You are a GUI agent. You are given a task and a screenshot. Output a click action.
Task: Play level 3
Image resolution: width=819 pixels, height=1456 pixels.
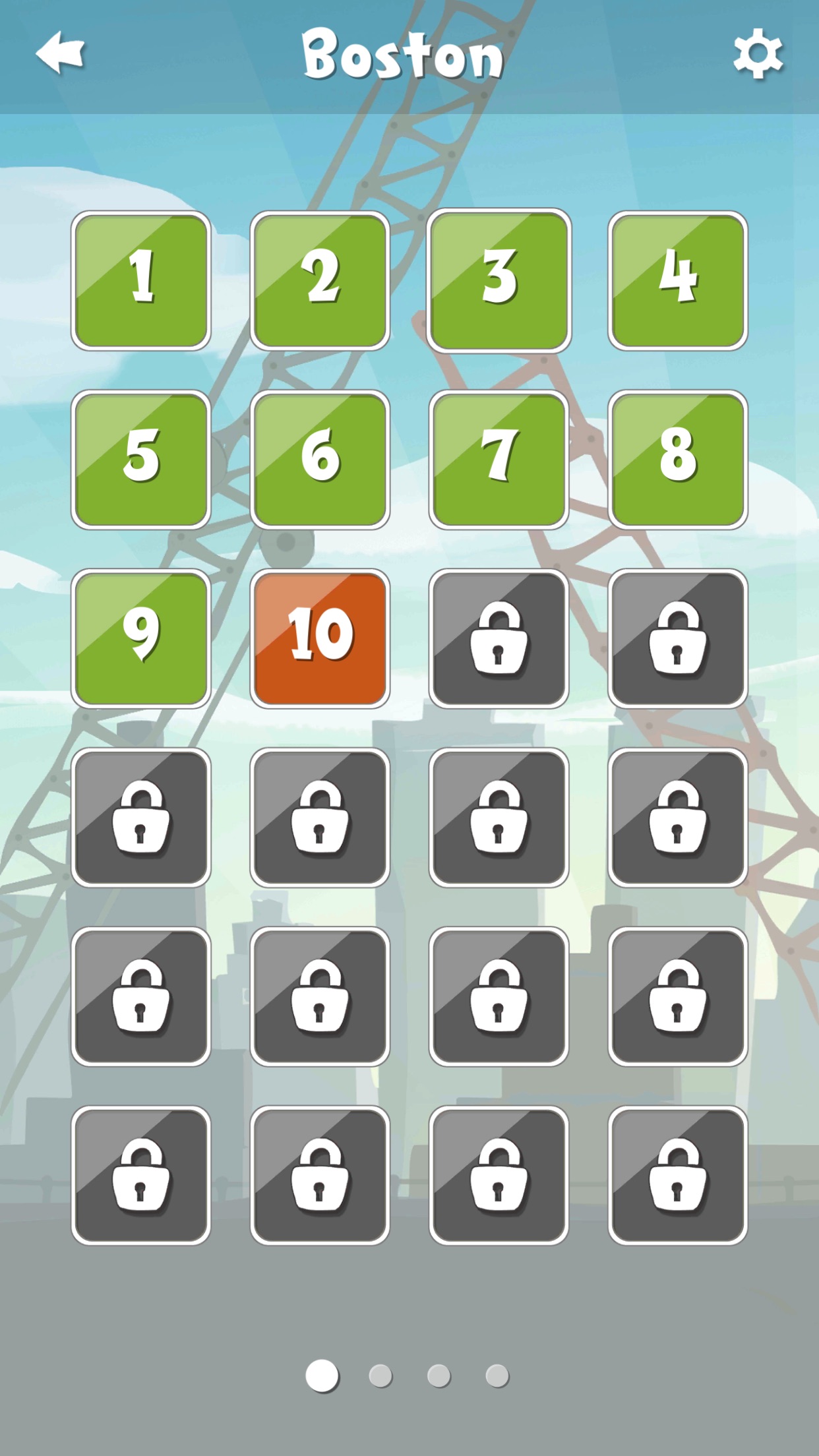[x=499, y=280]
